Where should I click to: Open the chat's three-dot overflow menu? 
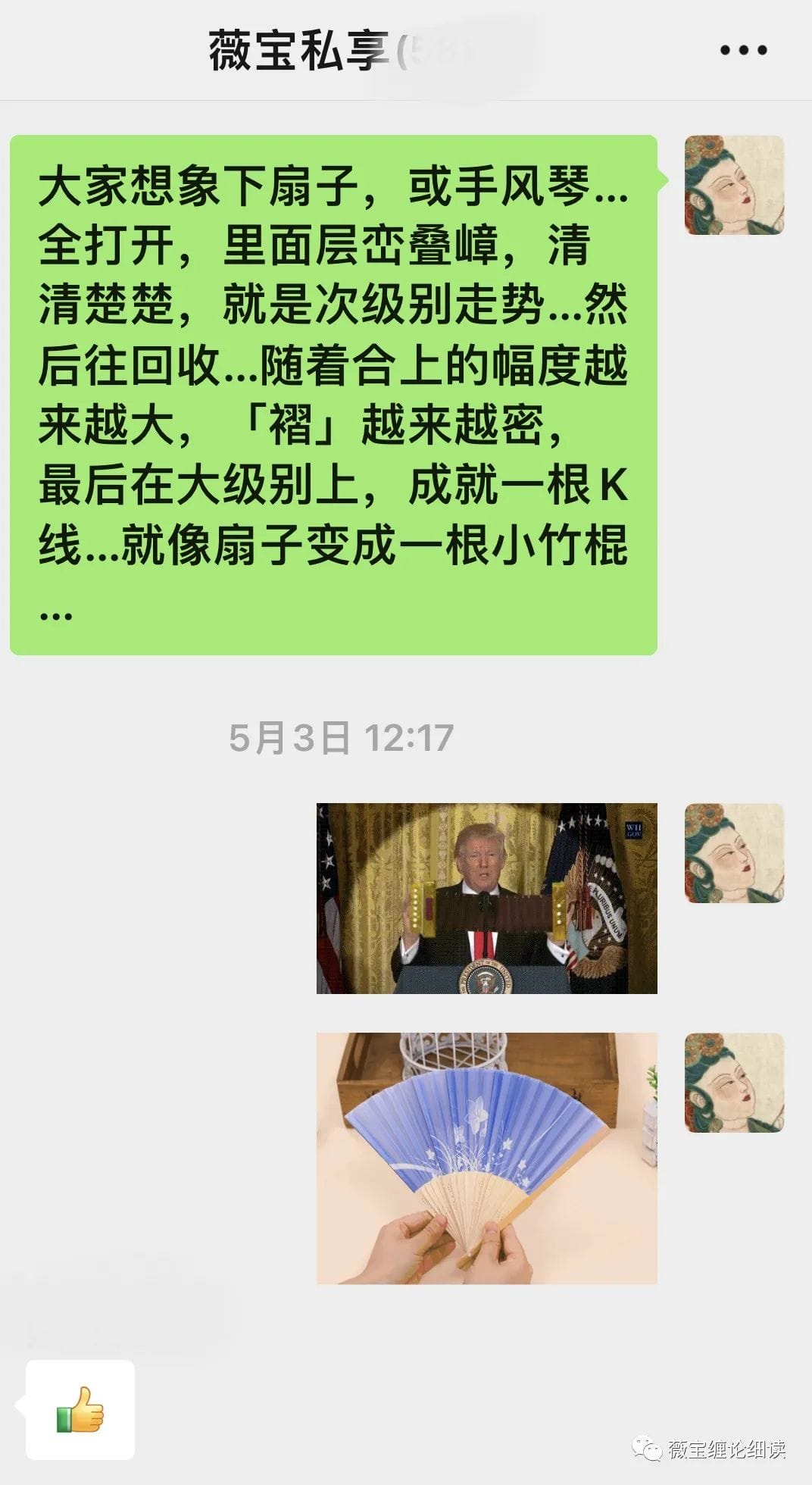pos(742,50)
